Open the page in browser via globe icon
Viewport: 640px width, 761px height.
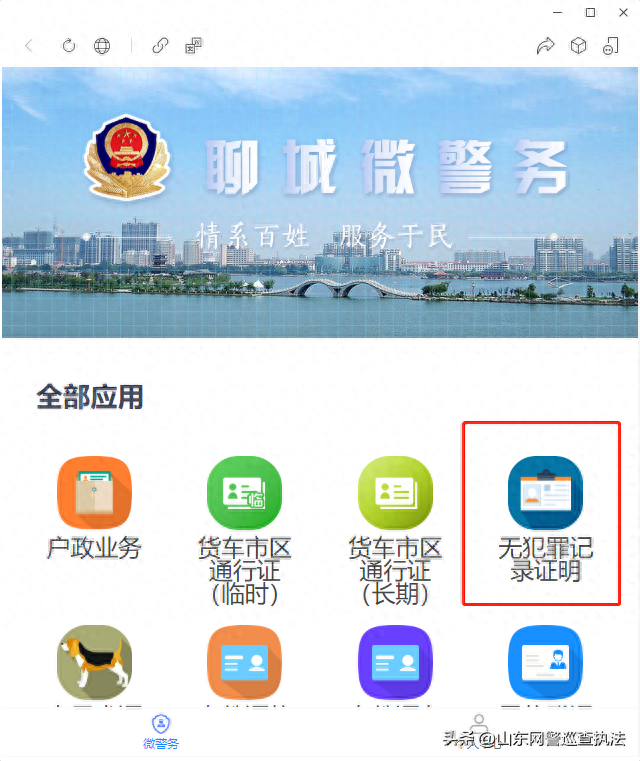[x=102, y=46]
